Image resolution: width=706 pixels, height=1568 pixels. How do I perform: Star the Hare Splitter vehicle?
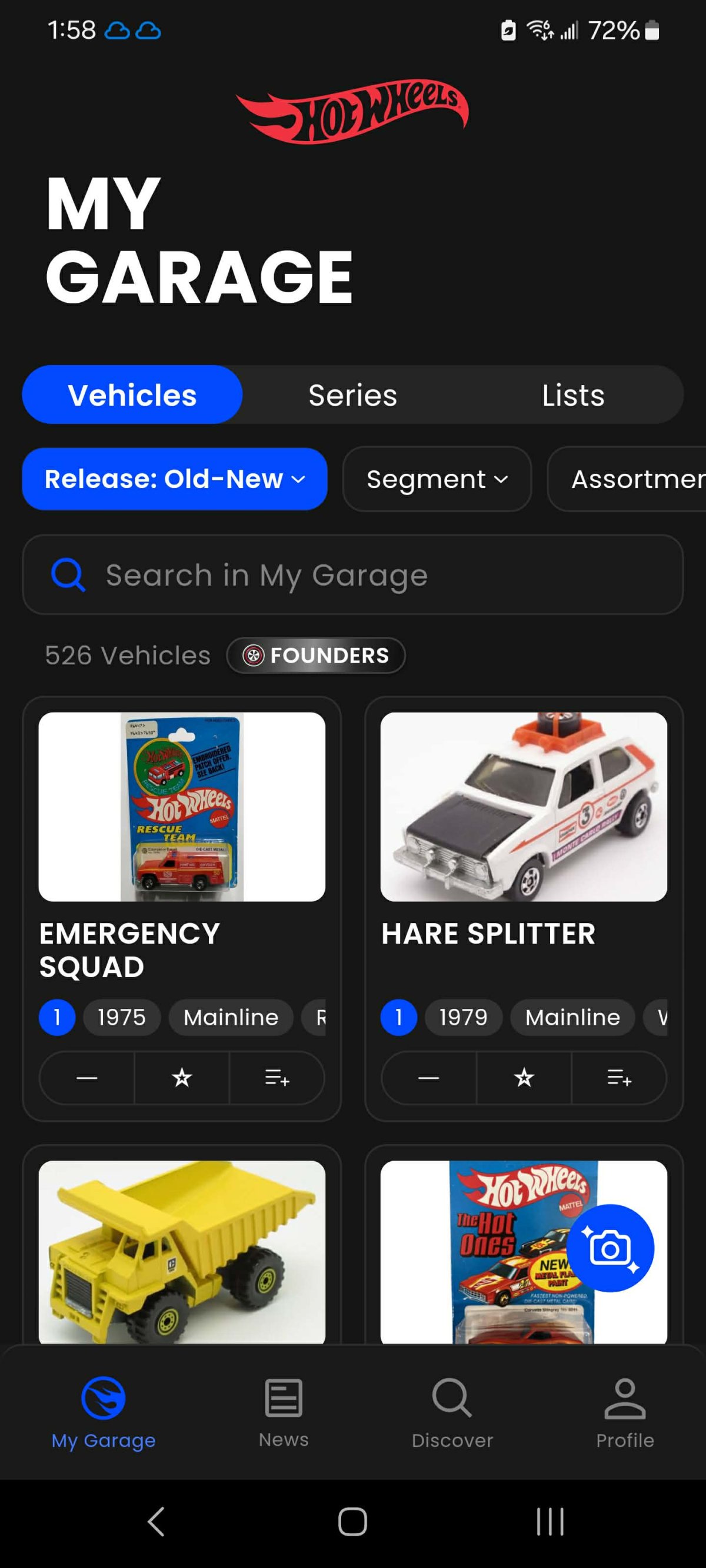tap(524, 1078)
